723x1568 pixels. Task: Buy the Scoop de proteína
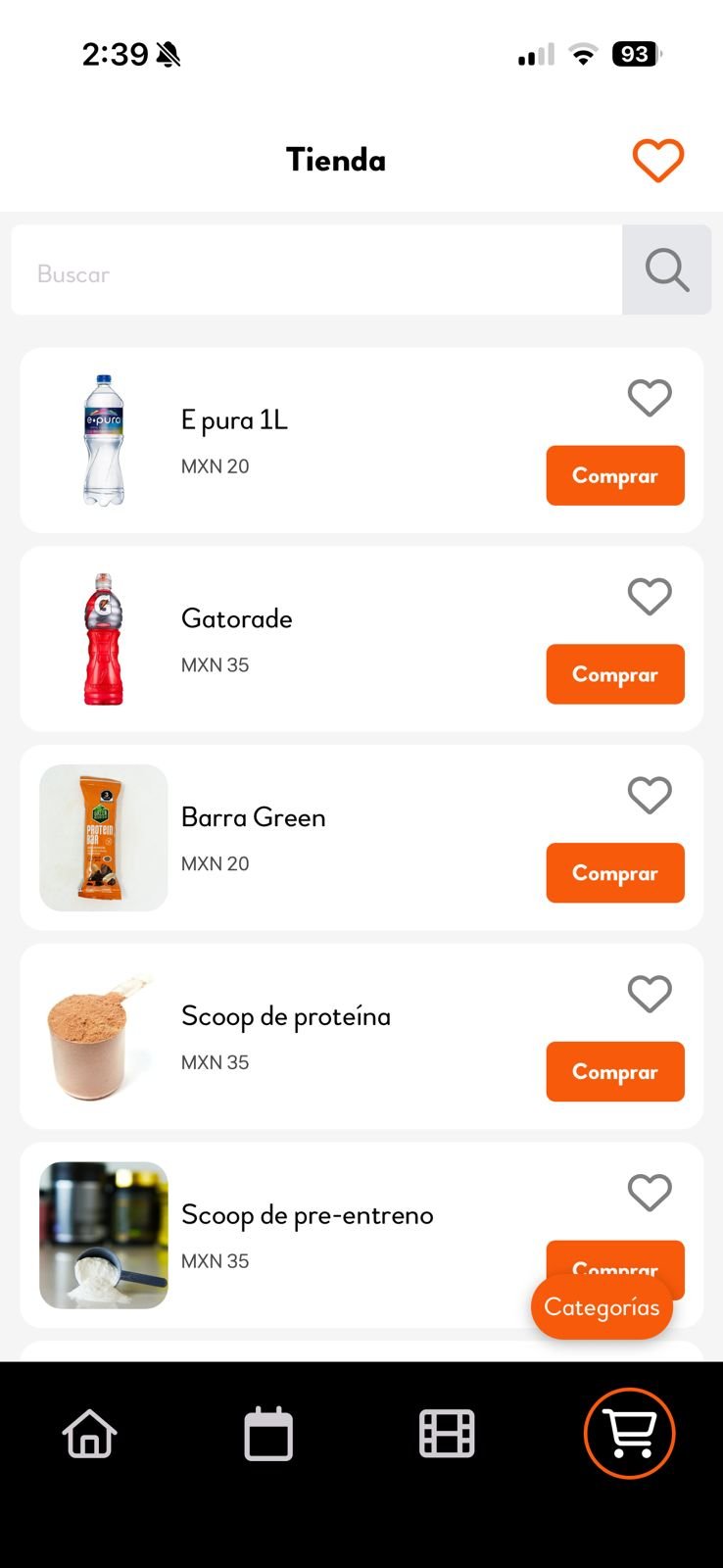pos(615,1072)
